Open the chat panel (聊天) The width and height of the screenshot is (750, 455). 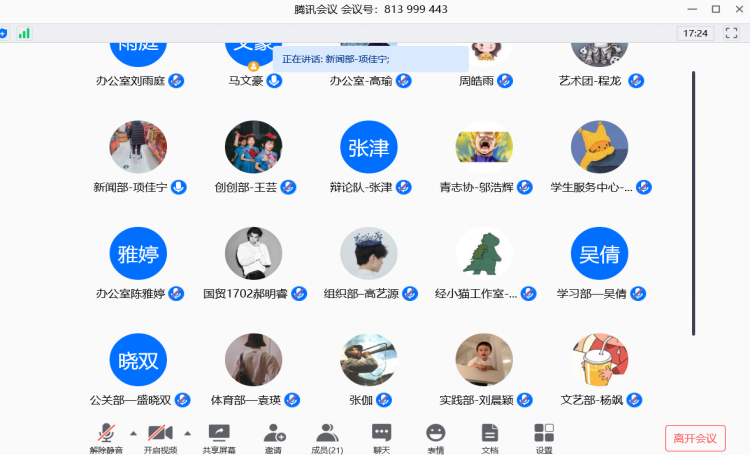[381, 435]
